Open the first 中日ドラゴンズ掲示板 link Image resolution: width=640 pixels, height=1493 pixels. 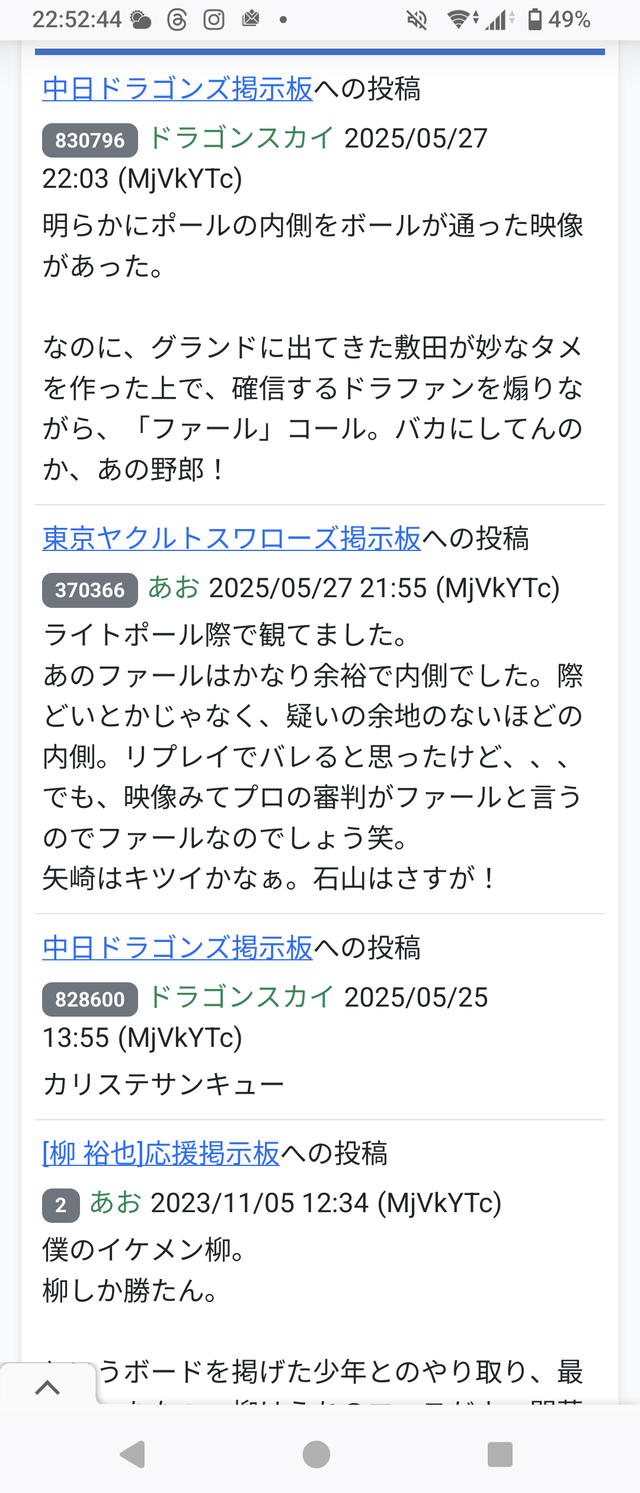click(177, 89)
